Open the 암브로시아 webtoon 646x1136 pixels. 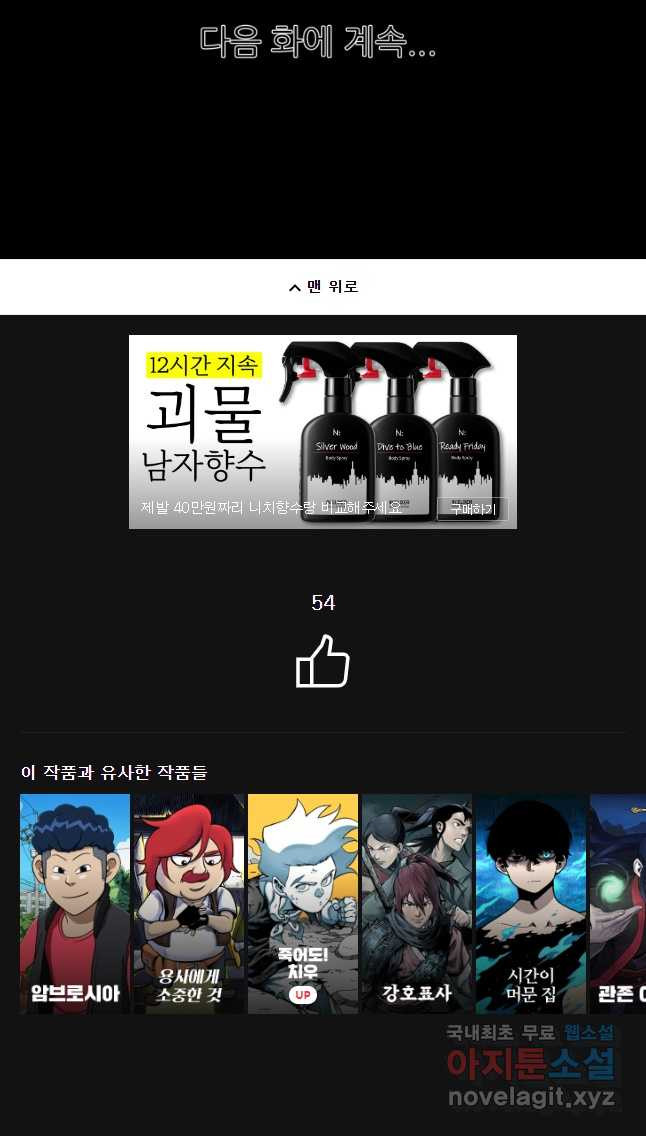point(75,903)
